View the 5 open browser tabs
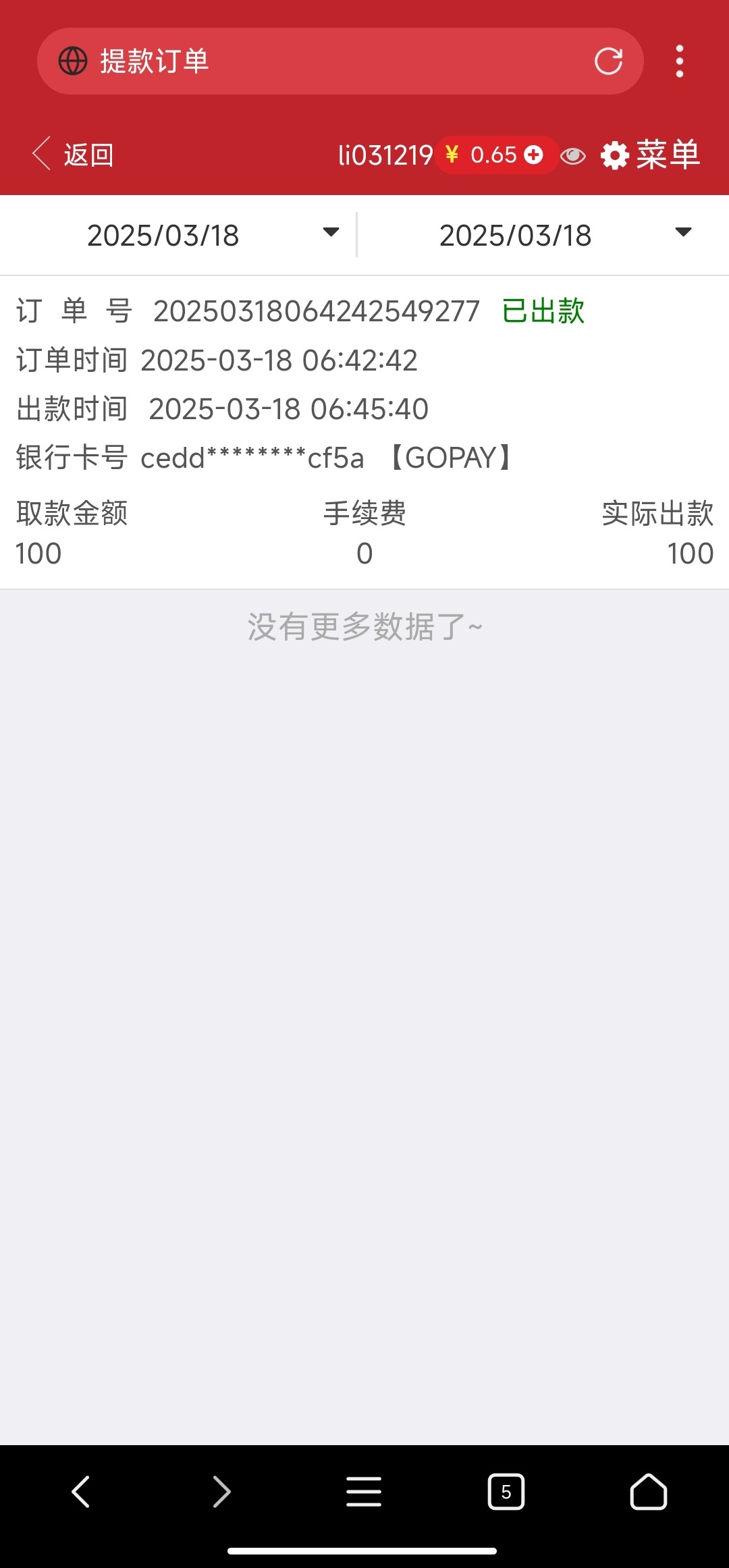Screen dimensions: 729x1568 506,1491
